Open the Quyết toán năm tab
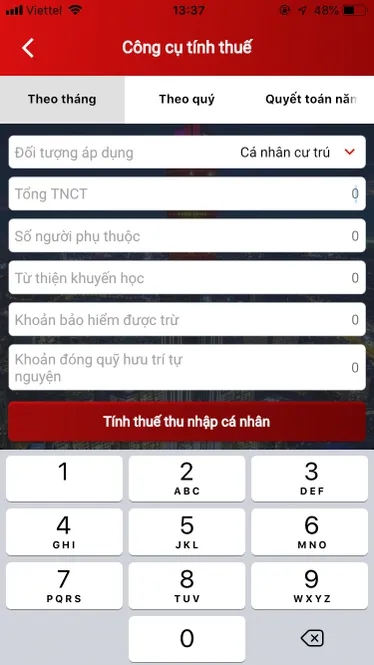This screenshot has width=374, height=665. pos(312,100)
